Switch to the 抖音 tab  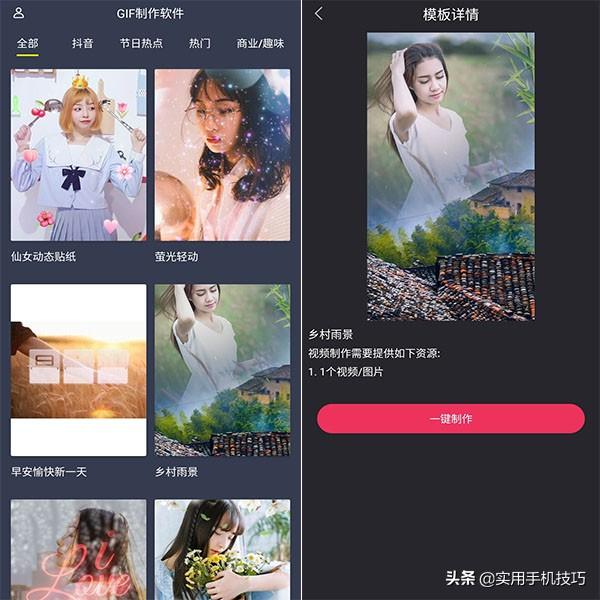[82, 44]
